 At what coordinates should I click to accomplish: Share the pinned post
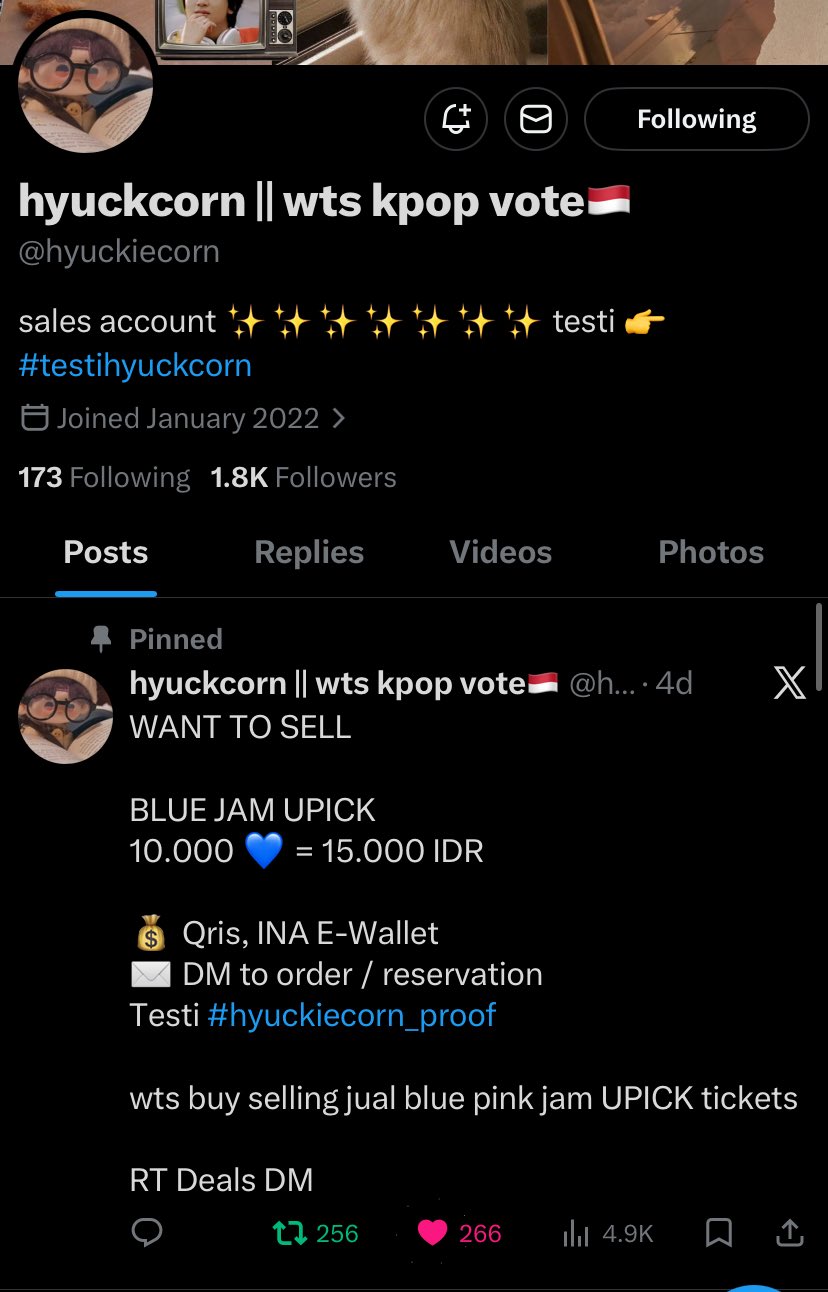point(789,1233)
